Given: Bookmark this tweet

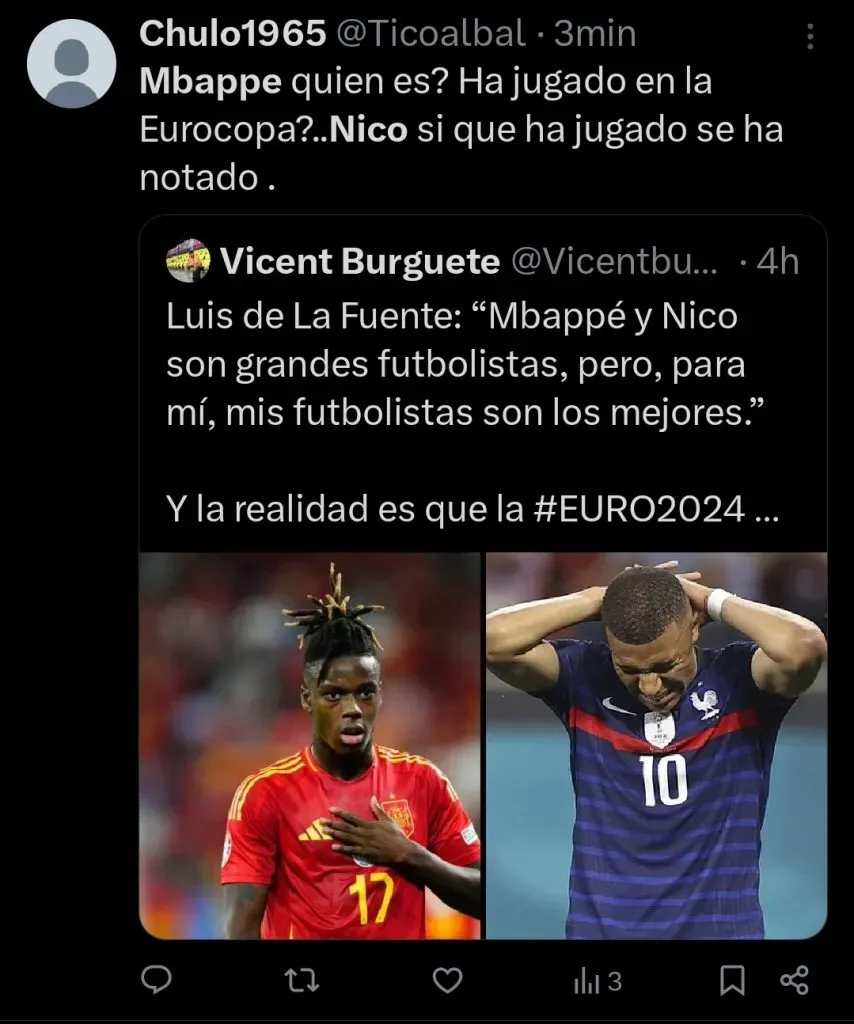Looking at the screenshot, I should tap(733, 981).
